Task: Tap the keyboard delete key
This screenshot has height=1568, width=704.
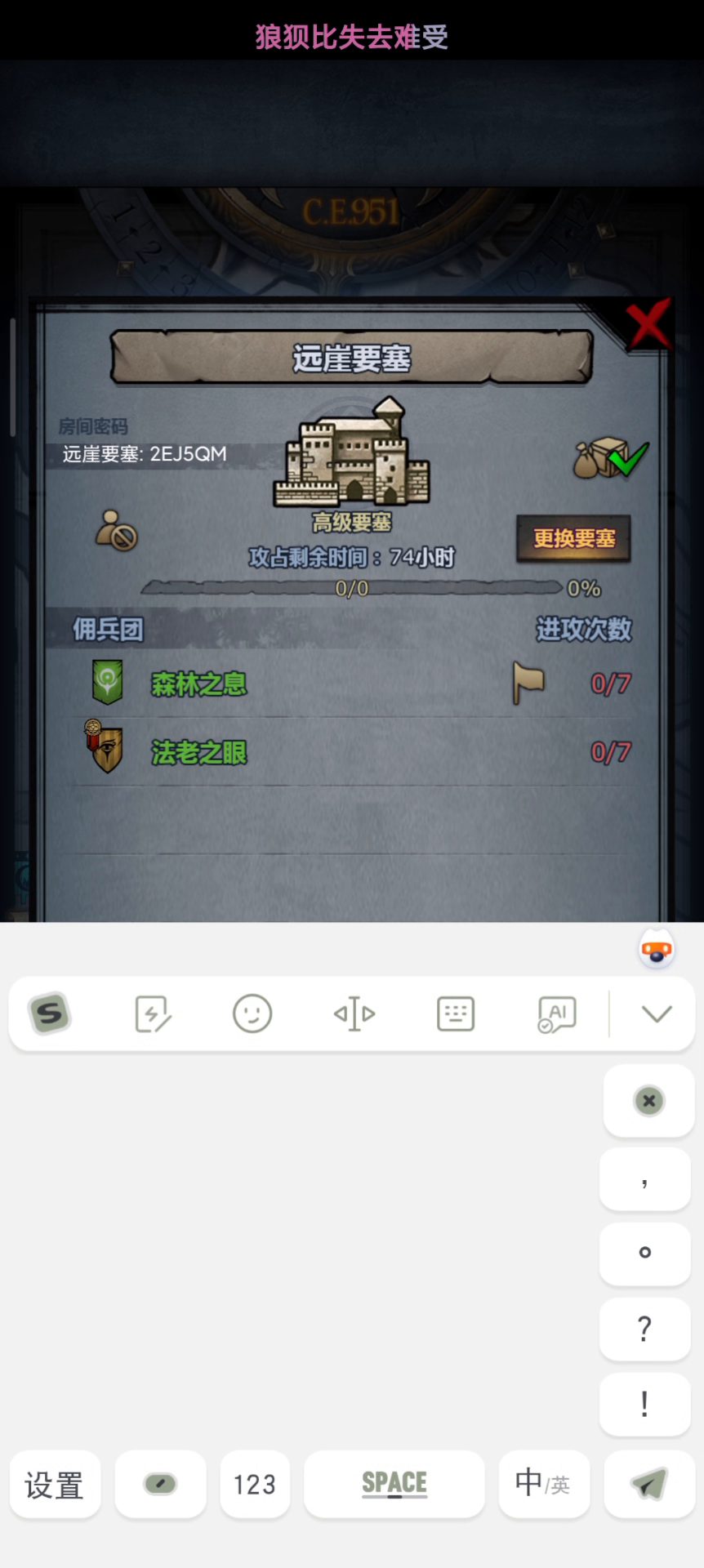Action: 648,1101
